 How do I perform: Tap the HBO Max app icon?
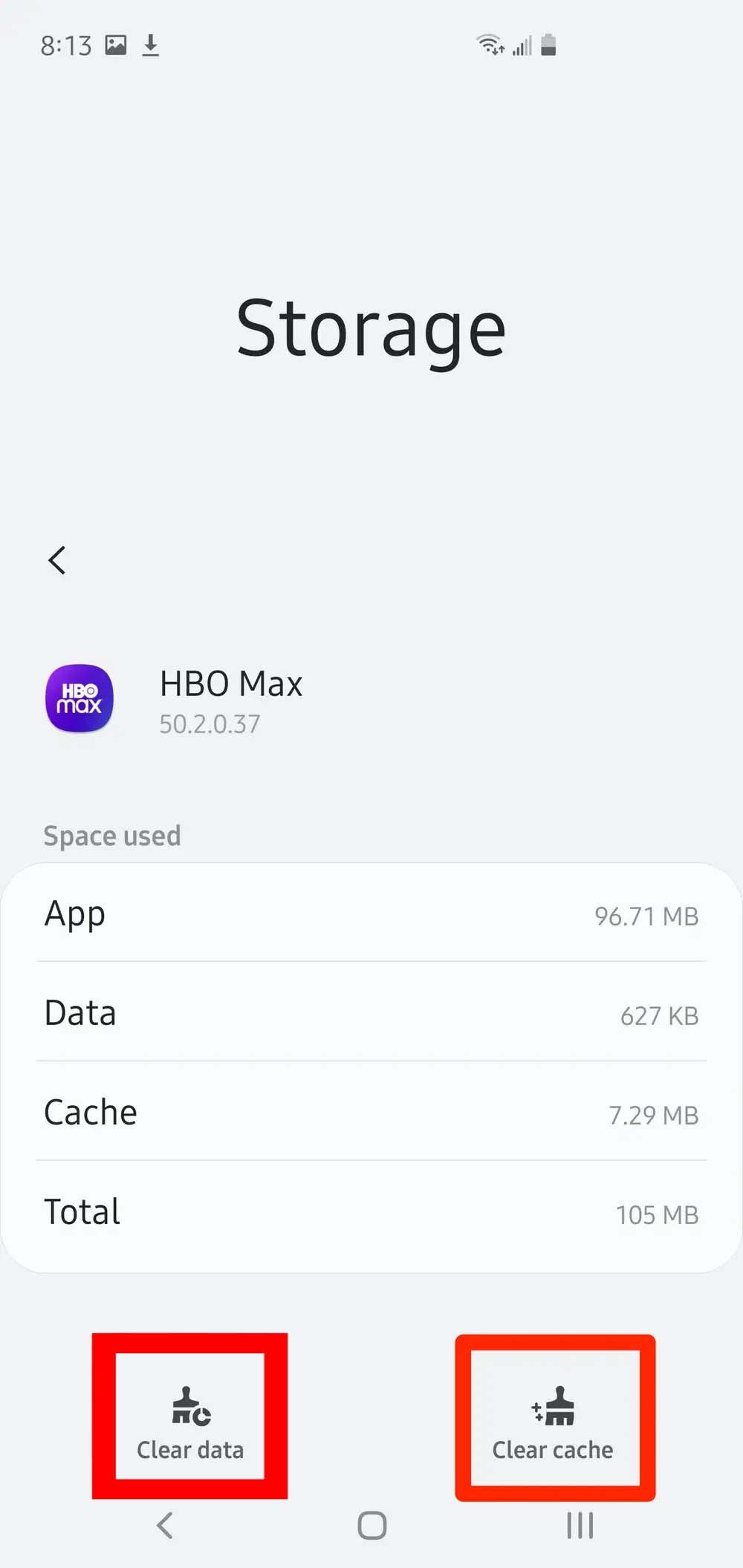(79, 699)
